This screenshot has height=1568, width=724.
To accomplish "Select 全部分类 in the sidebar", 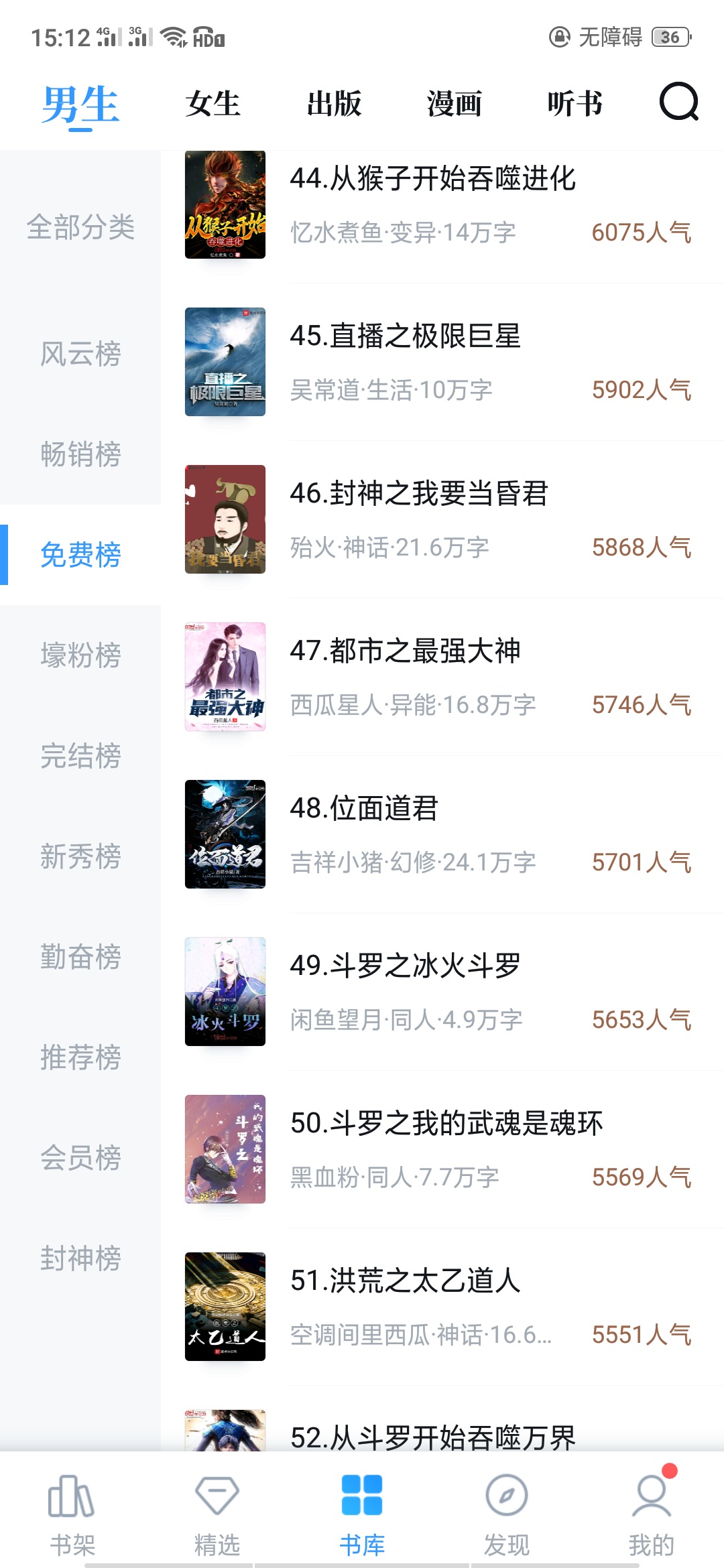I will click(80, 227).
